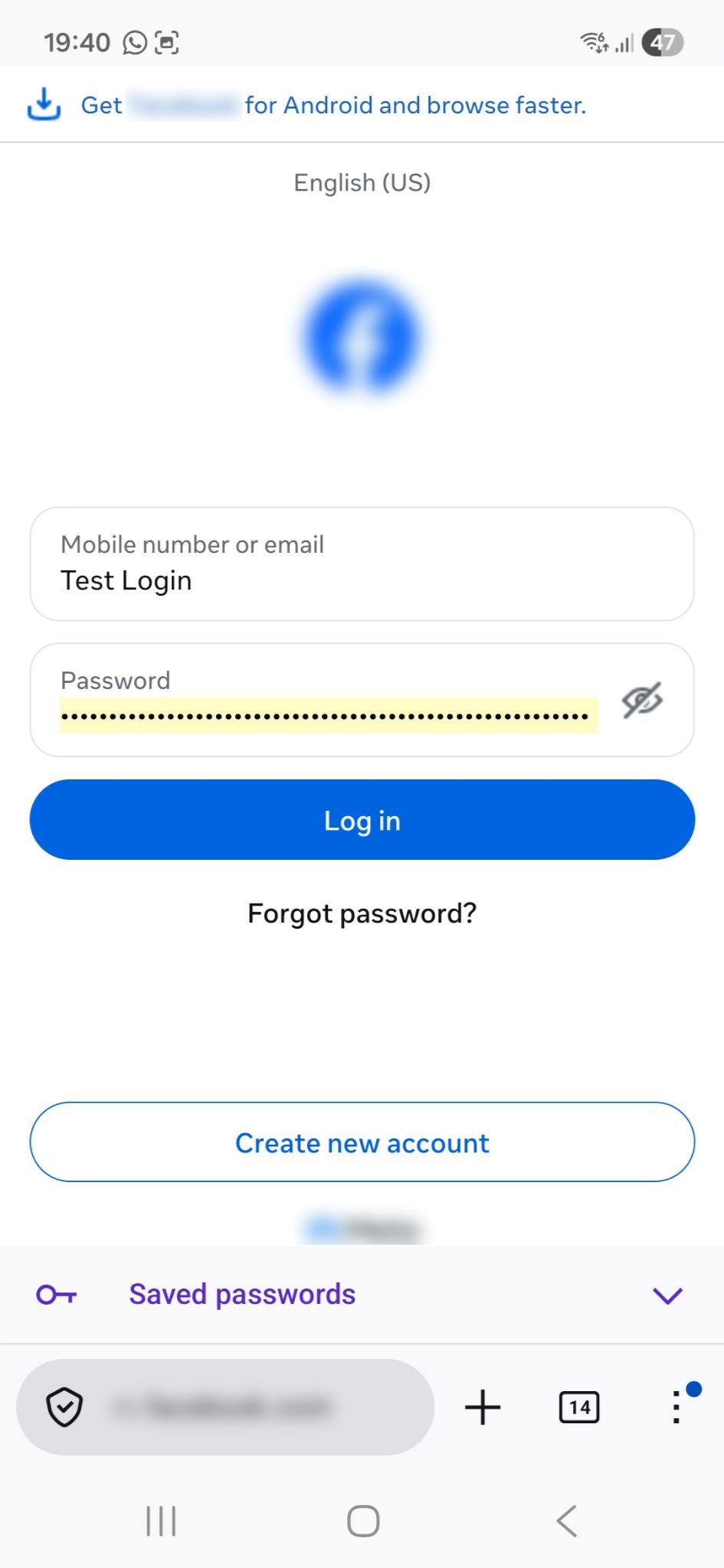Select Create new account

(x=362, y=1142)
